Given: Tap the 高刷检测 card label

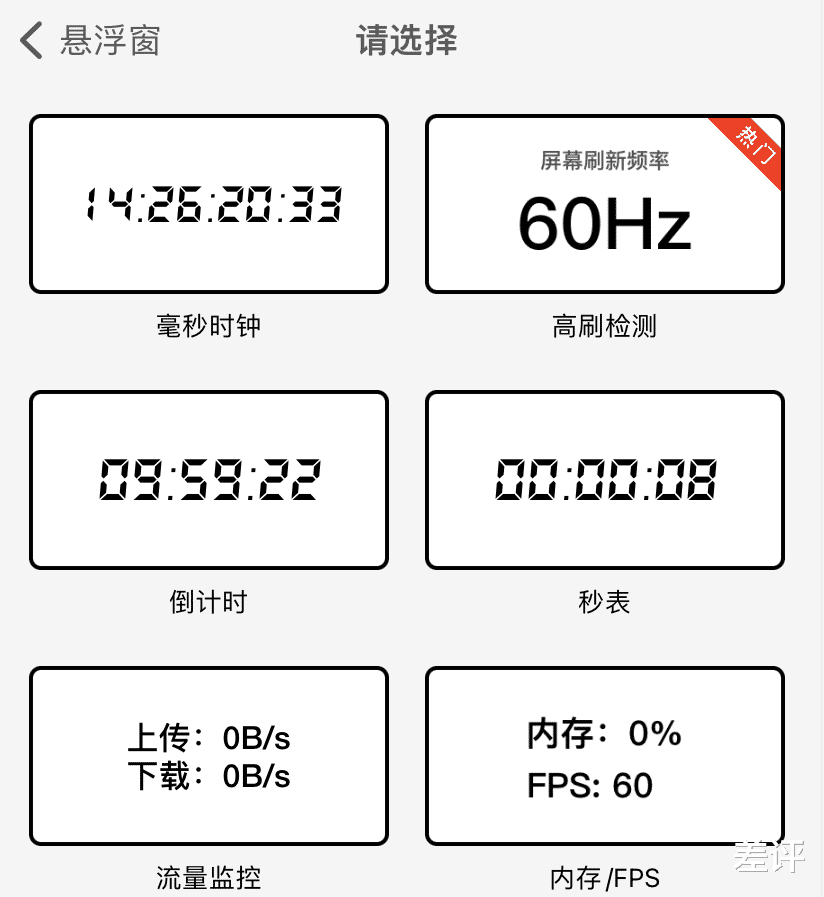Looking at the screenshot, I should [604, 327].
